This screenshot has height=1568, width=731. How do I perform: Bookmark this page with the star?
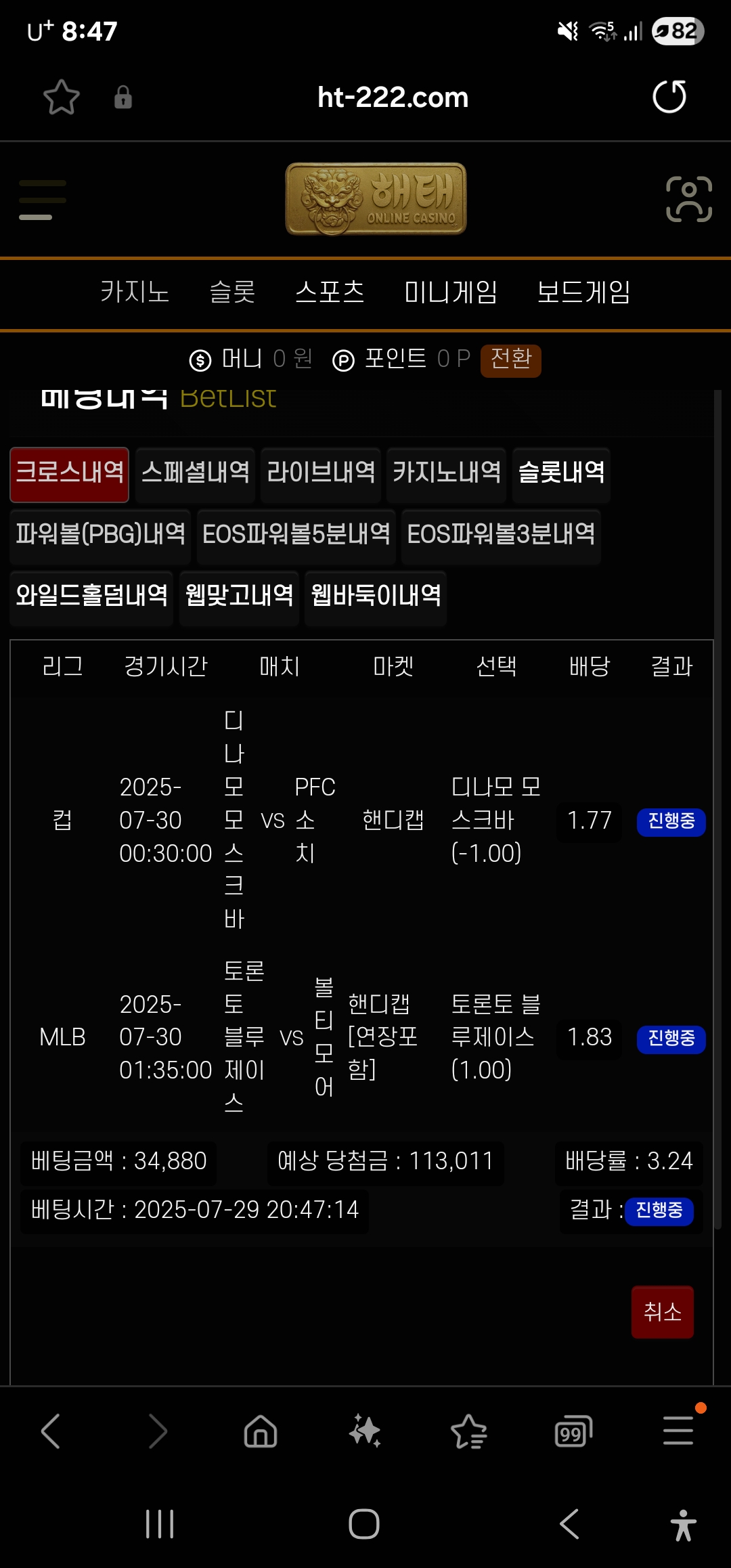[61, 97]
